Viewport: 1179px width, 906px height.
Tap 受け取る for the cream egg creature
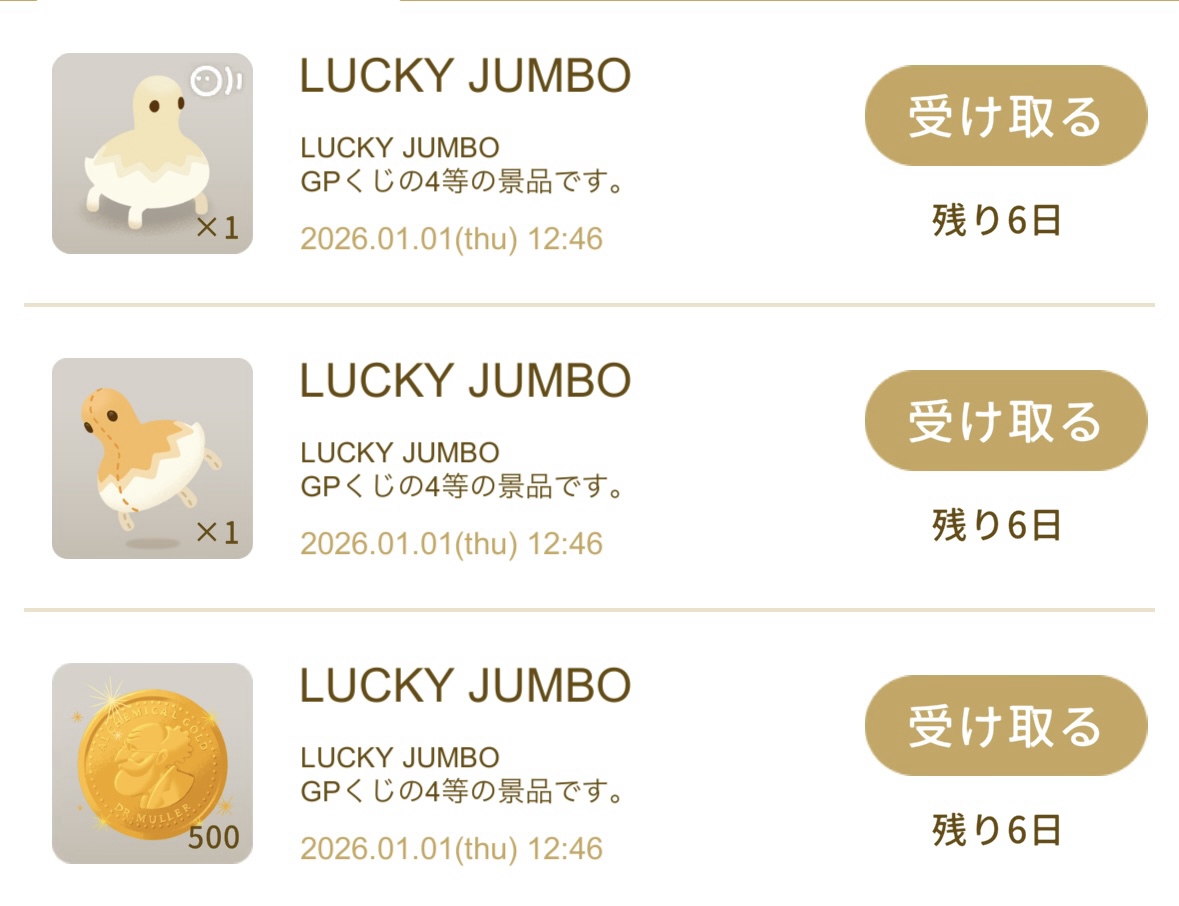[1005, 116]
